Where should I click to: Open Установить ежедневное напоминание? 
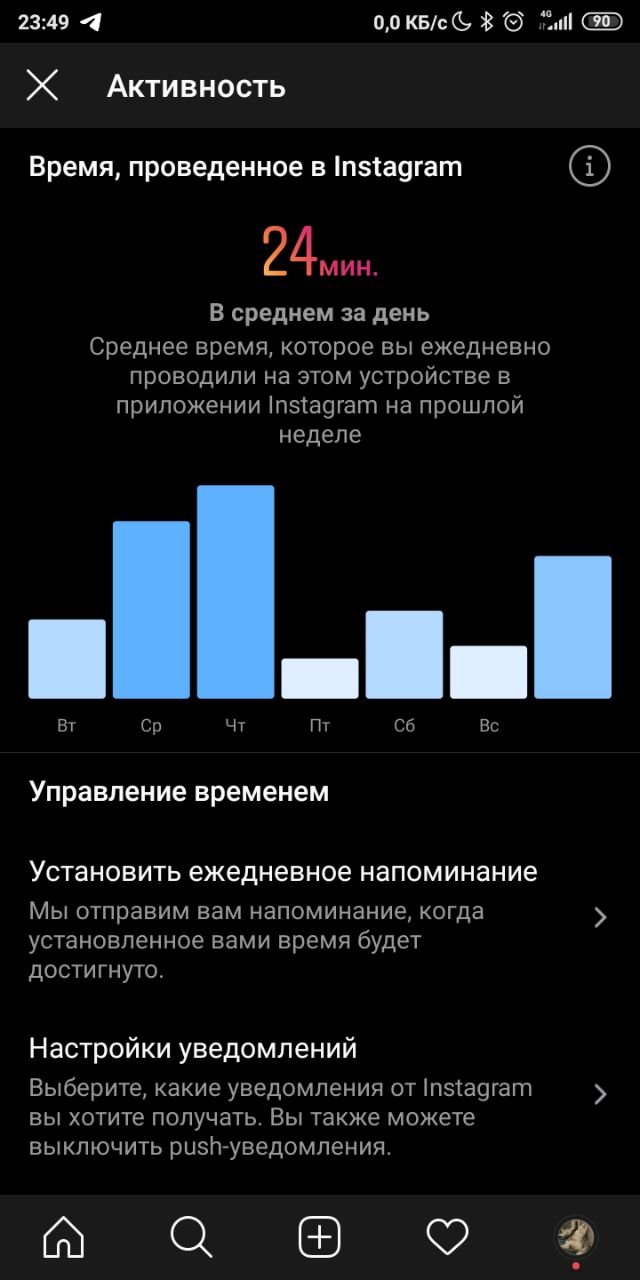pos(318,915)
